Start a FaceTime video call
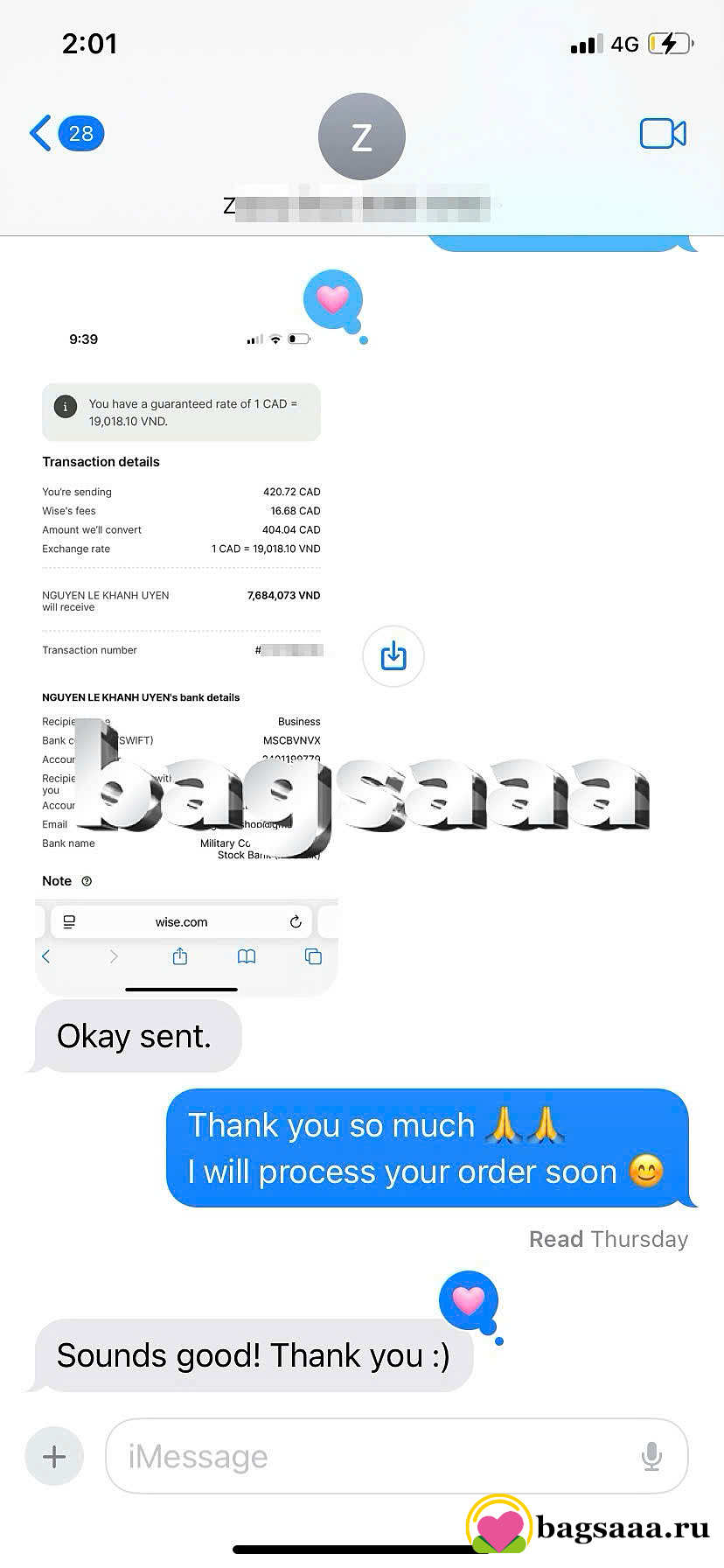 pos(663,134)
